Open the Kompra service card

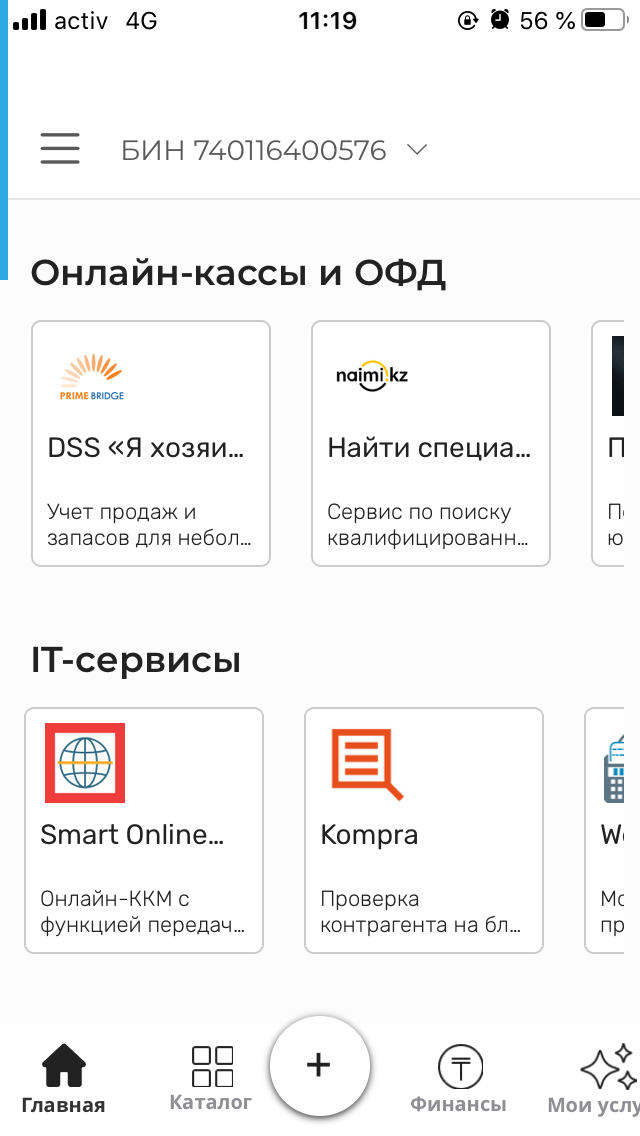pos(424,830)
